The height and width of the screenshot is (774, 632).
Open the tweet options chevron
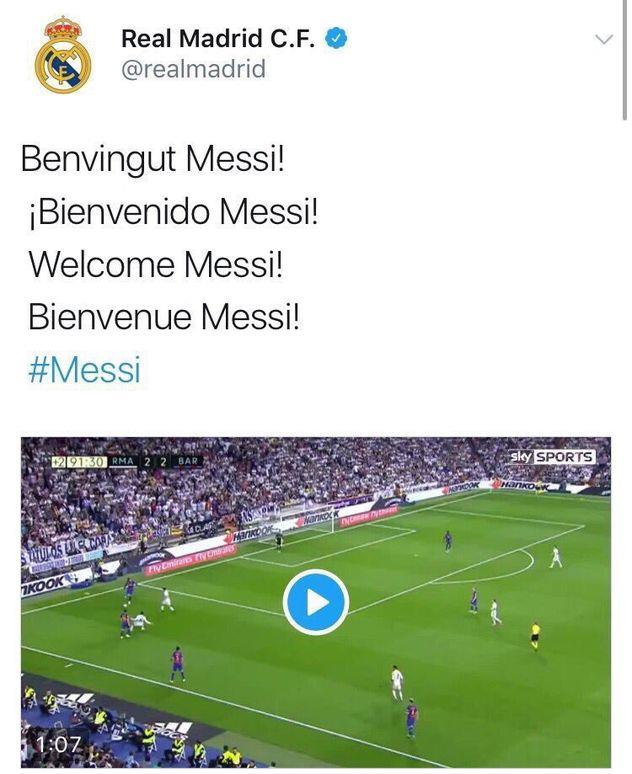tap(603, 40)
